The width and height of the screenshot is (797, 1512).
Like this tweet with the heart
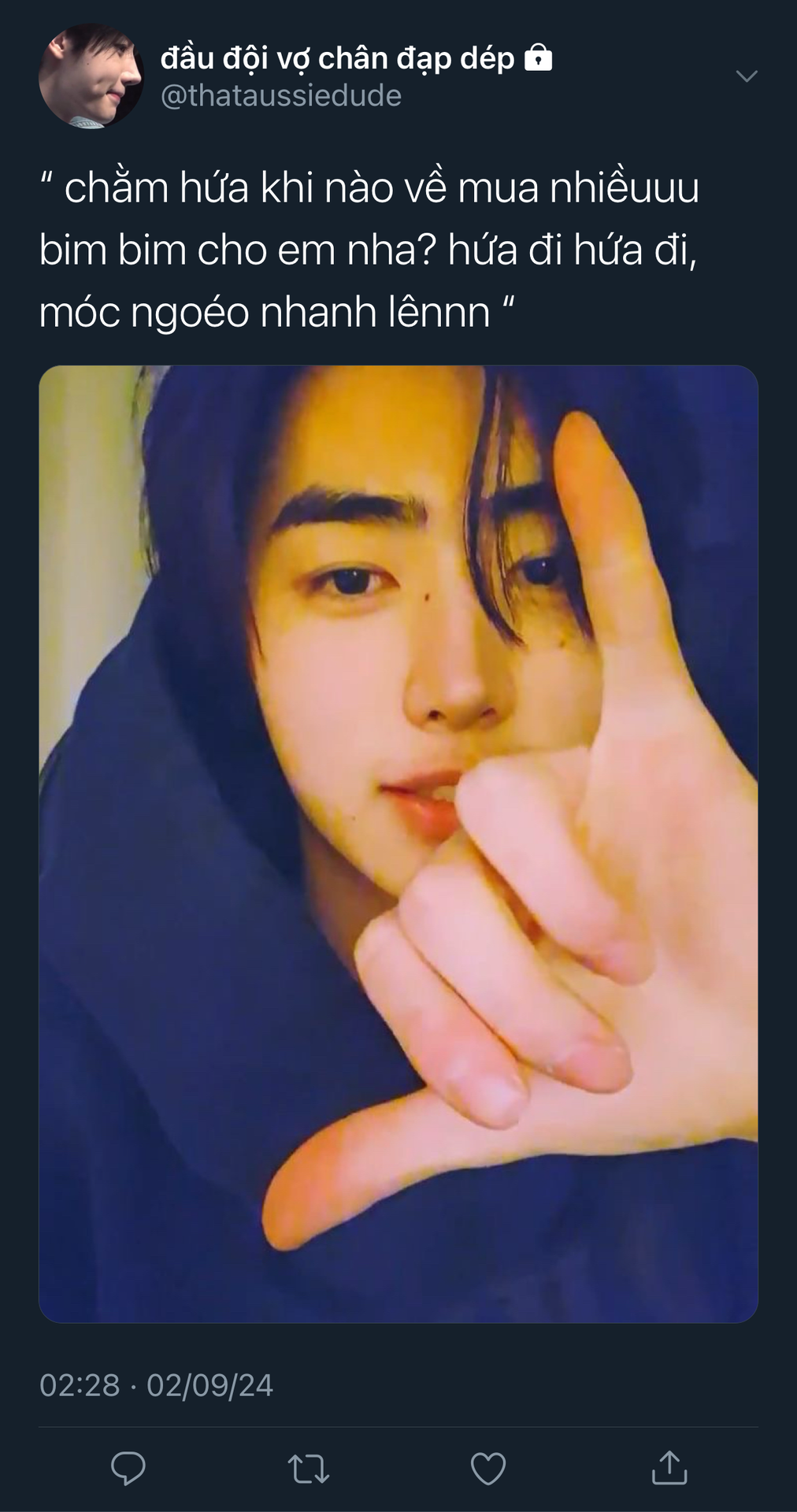click(488, 1469)
